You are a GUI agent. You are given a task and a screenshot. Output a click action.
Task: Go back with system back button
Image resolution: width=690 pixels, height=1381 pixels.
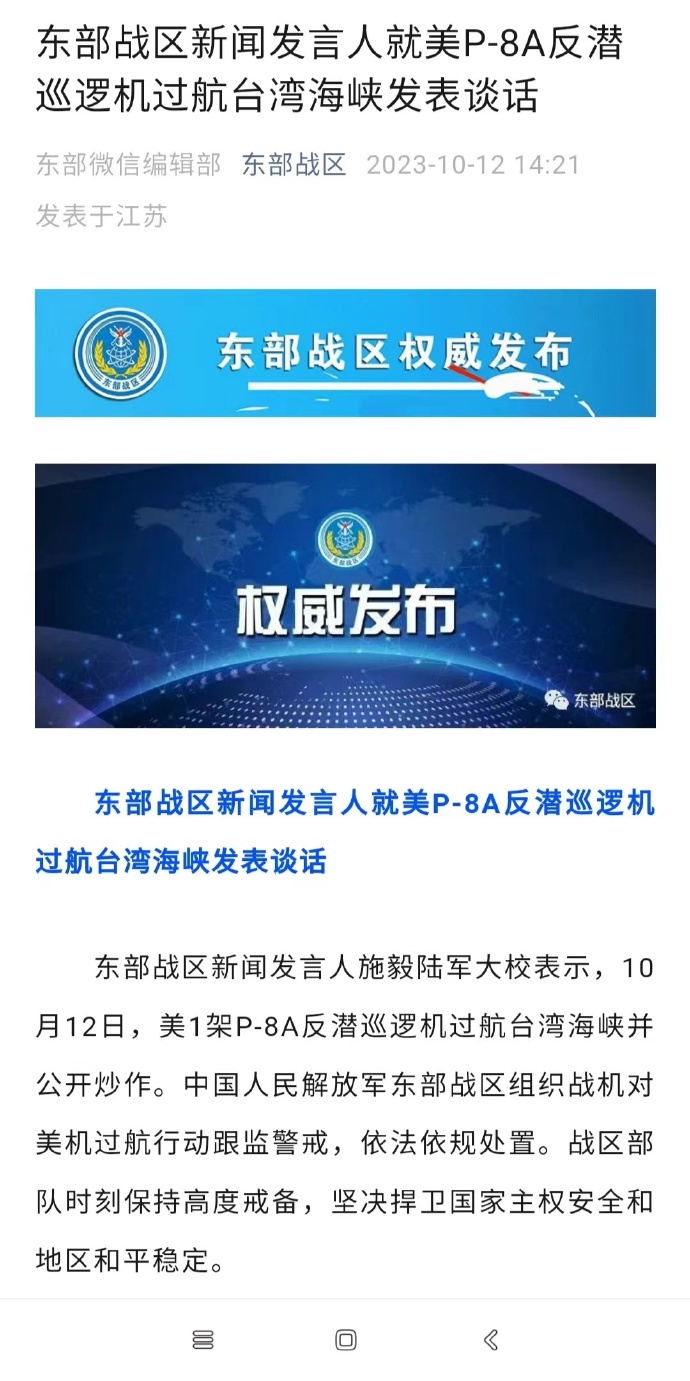(x=490, y=1340)
